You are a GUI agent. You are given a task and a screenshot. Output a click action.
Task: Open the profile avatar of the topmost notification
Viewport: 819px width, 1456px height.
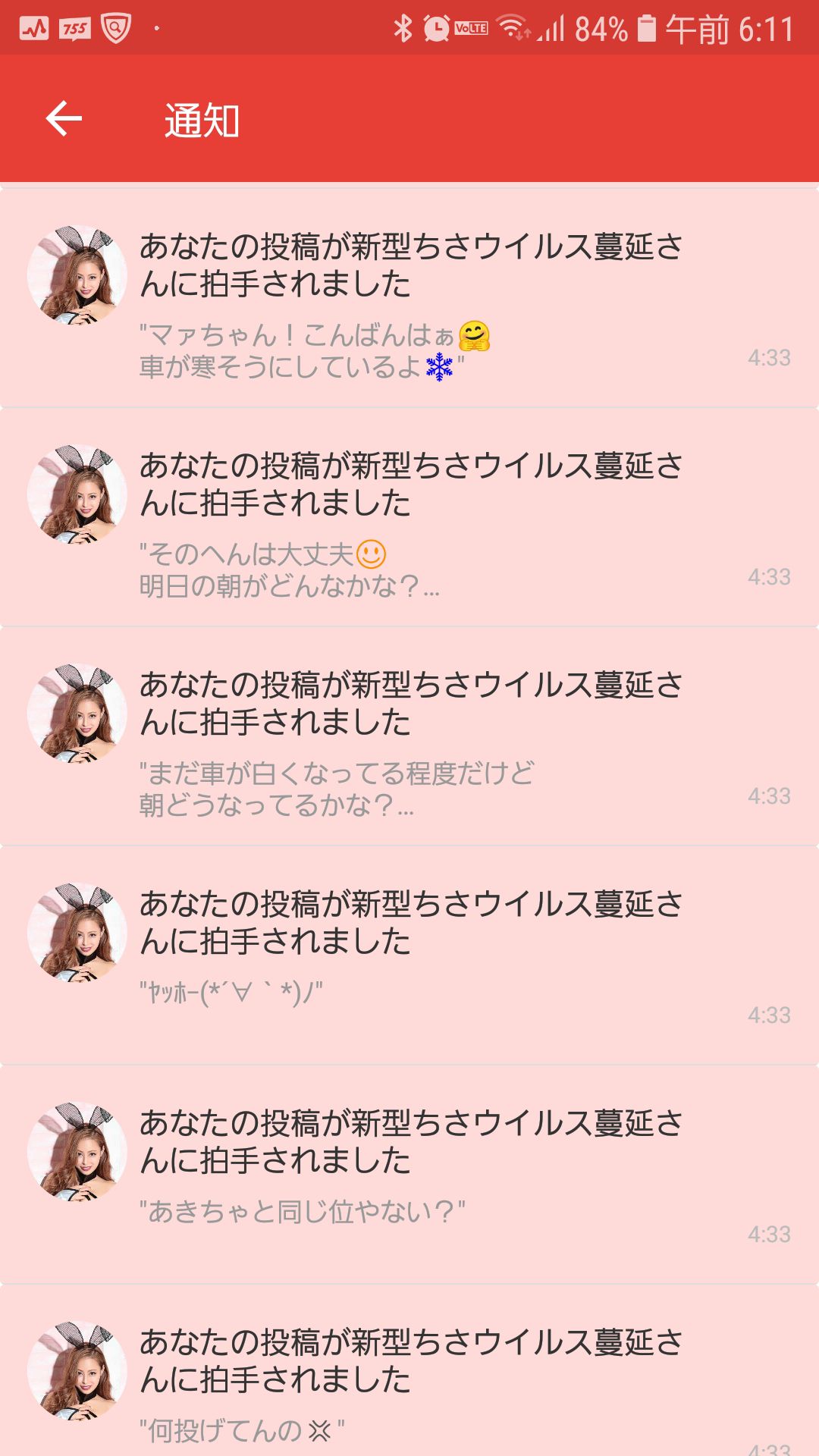(x=80, y=275)
